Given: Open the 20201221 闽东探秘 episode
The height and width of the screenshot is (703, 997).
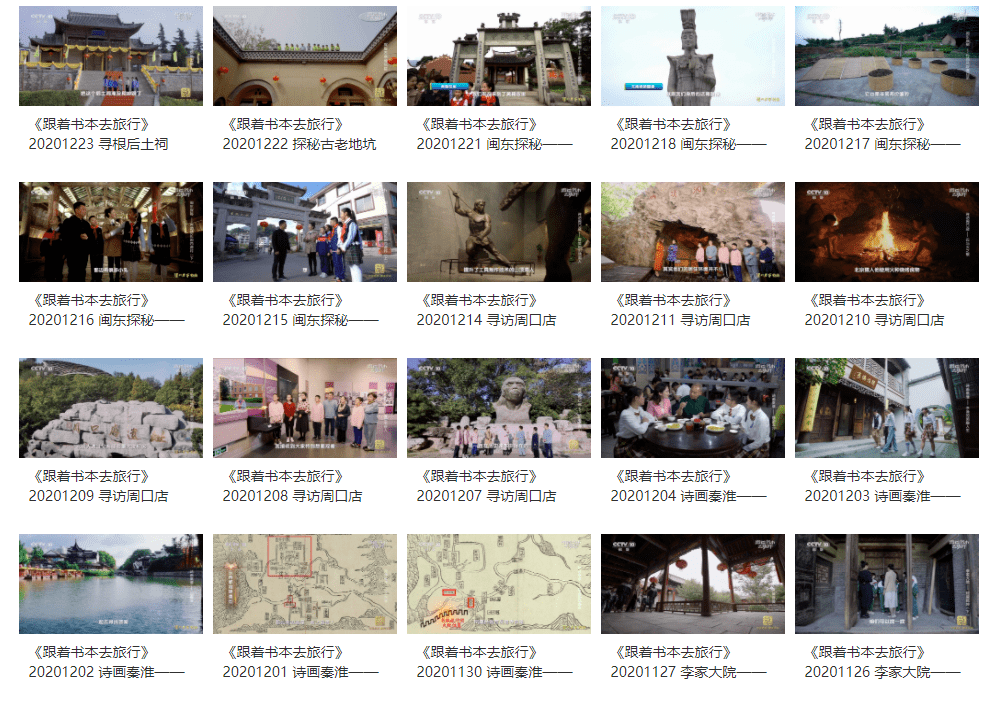Looking at the screenshot, I should (498, 56).
